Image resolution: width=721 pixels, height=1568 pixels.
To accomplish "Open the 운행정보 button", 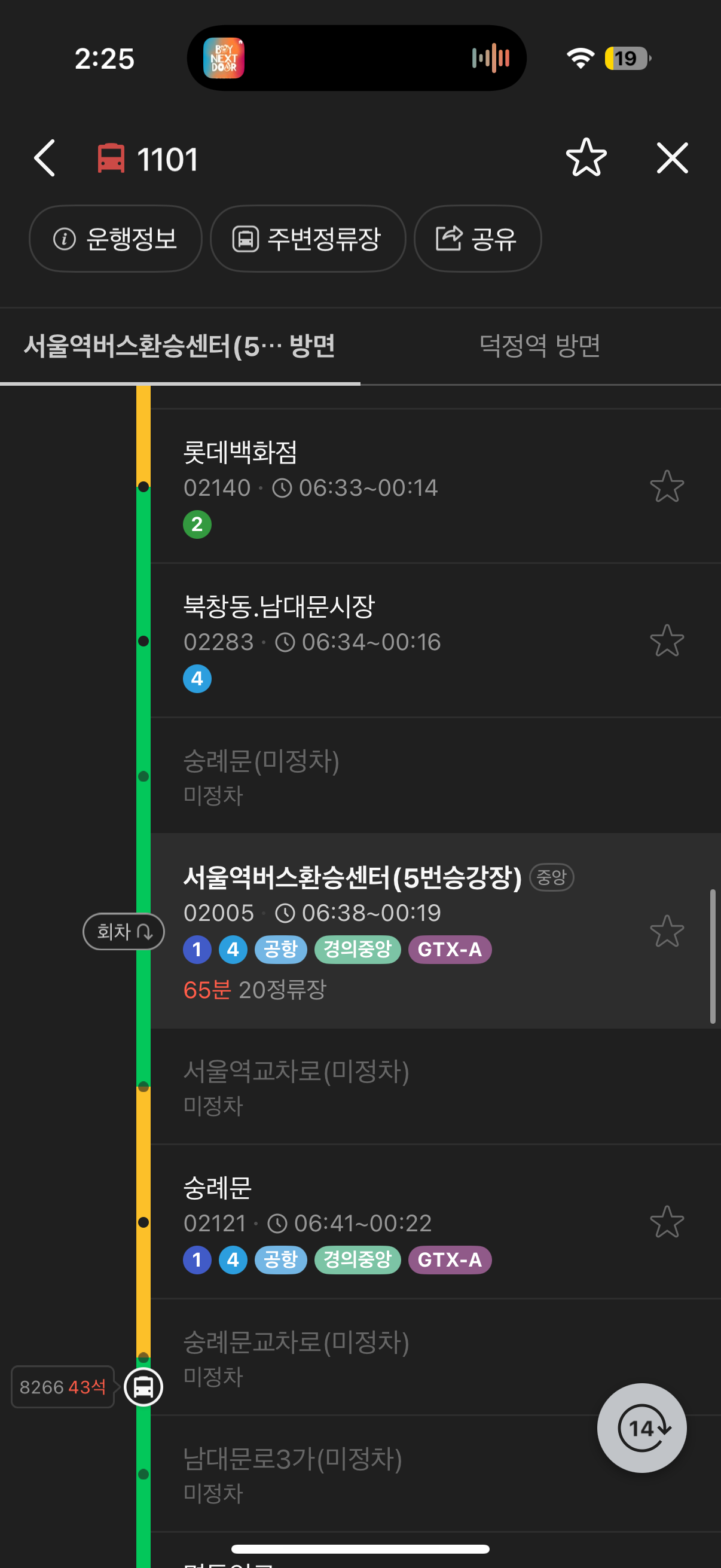I will coord(115,239).
